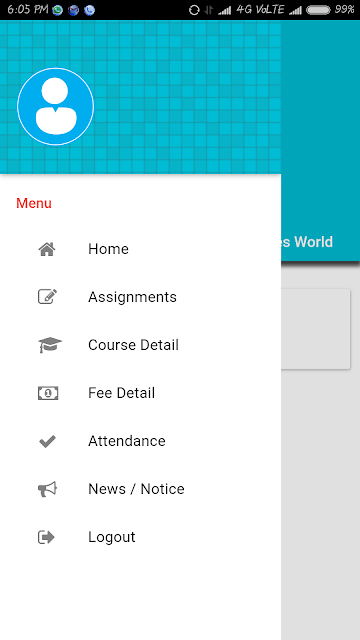The height and width of the screenshot is (640, 360).
Task: Select Logout
Action: (140, 537)
